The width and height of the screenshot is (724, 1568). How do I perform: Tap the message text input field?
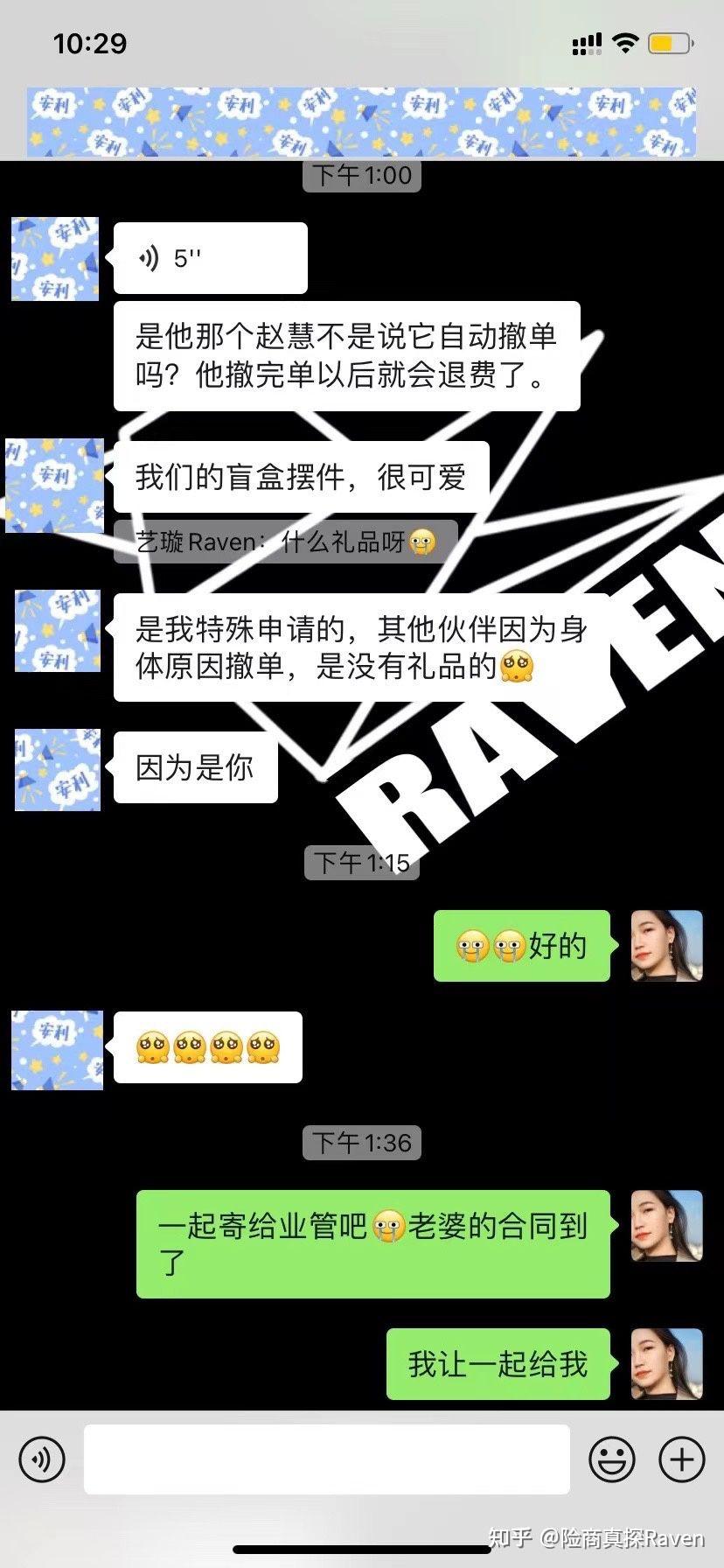coord(327,1459)
